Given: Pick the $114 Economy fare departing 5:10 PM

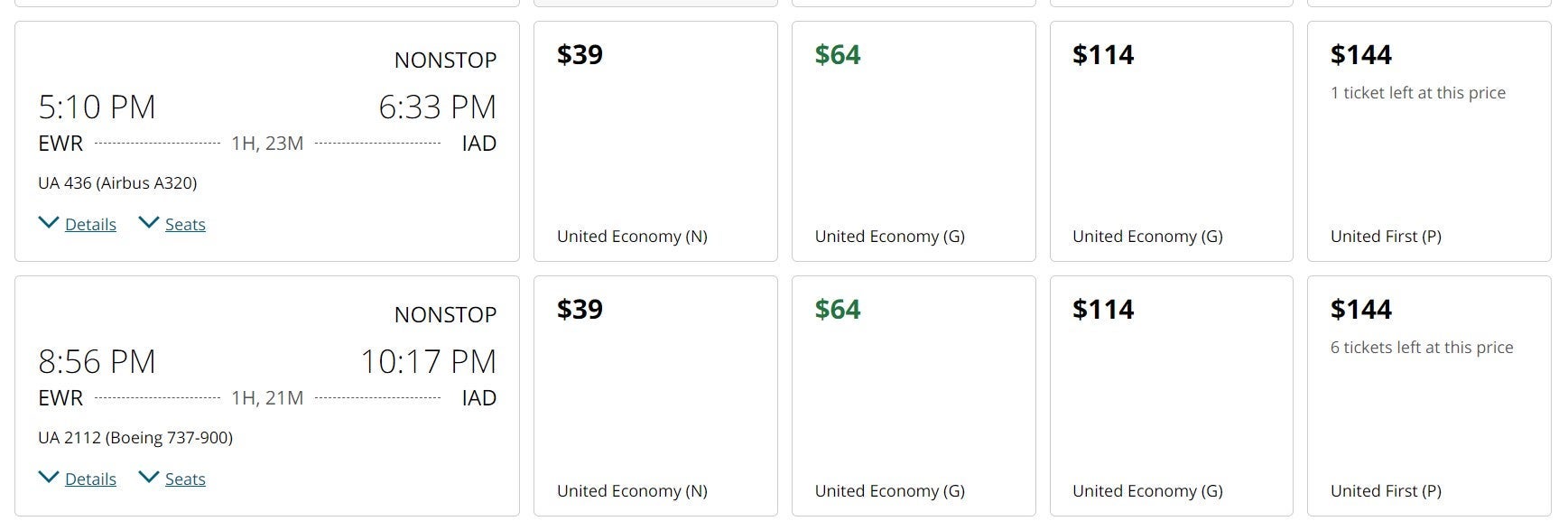Looking at the screenshot, I should coord(1171,142).
